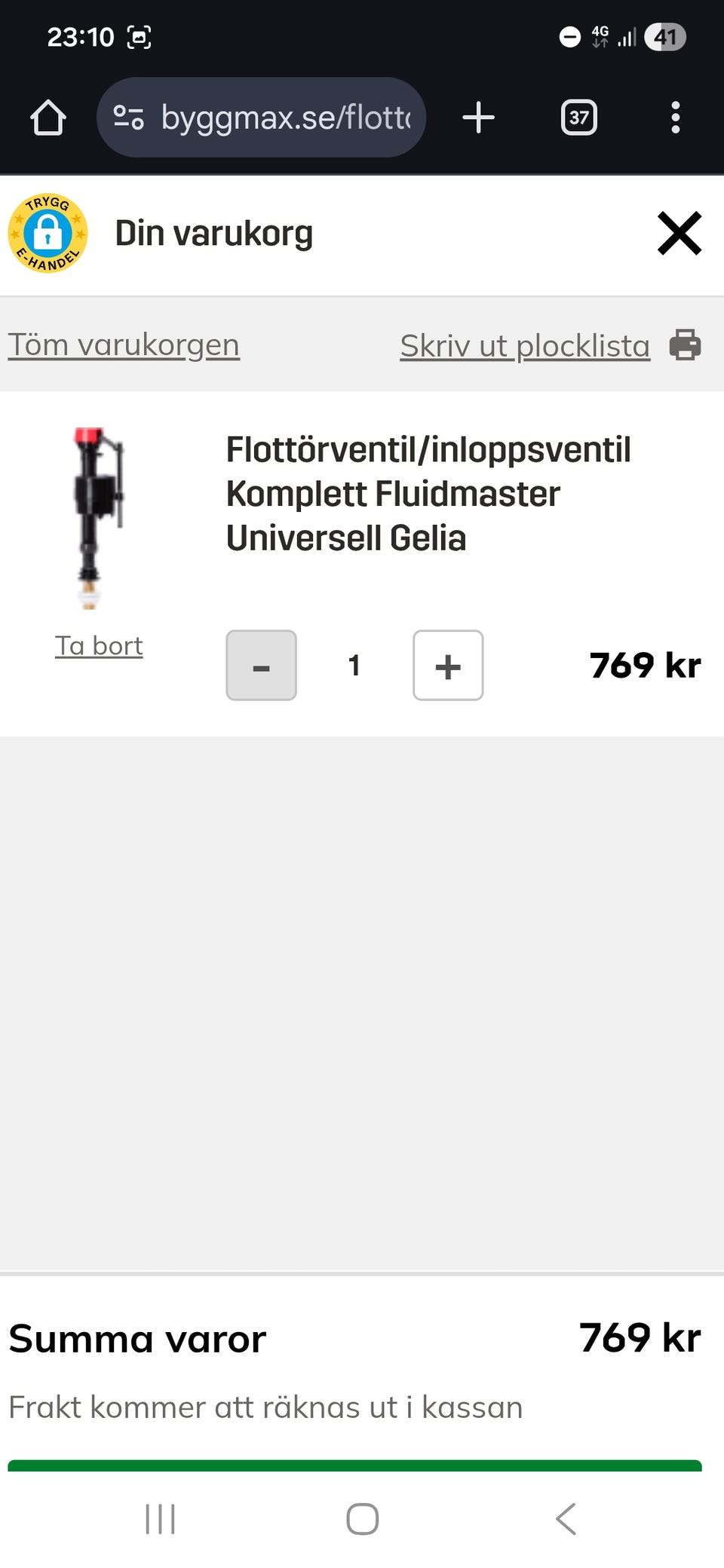This screenshot has height=1568, width=724.
Task: Click the Trygg E-handel badge
Action: pos(48,233)
